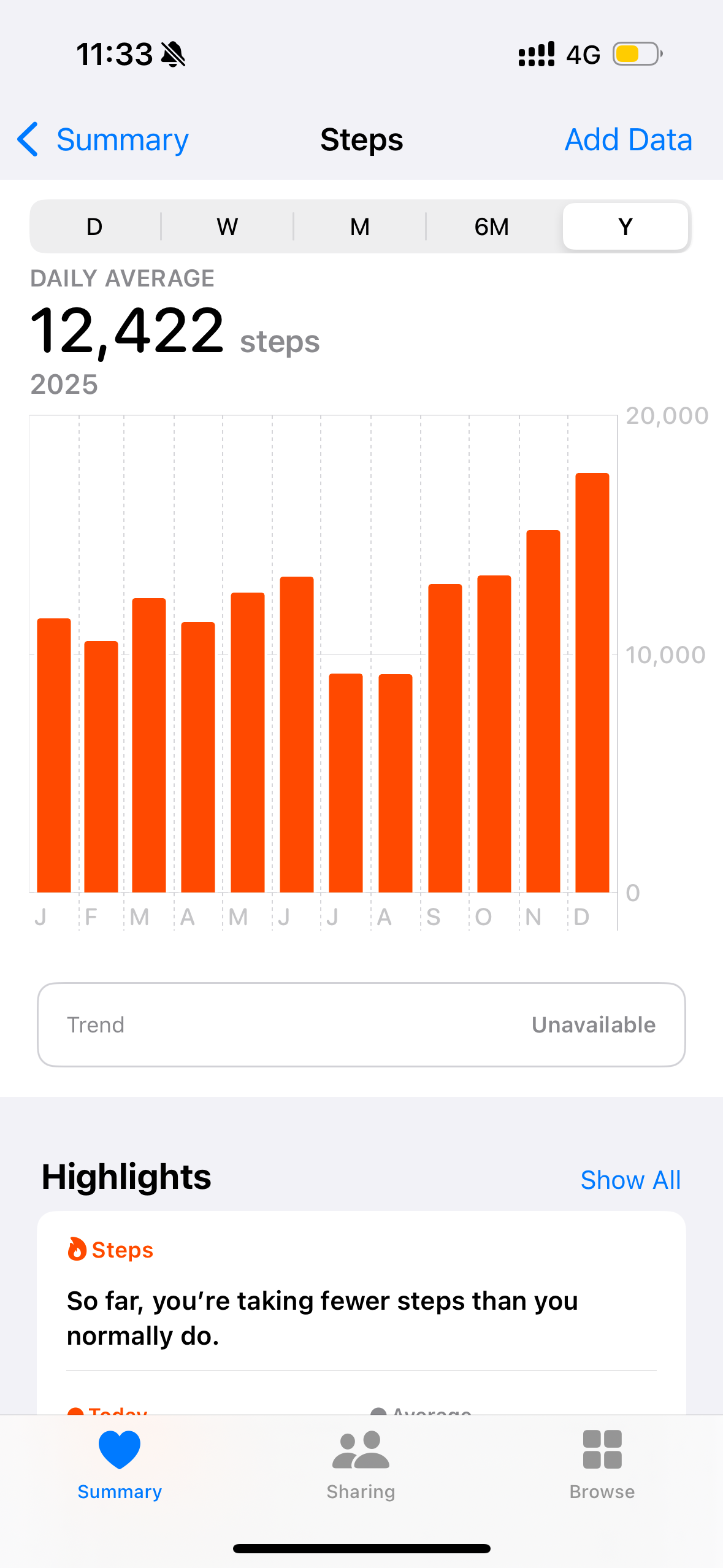
Task: Open the Browse tab
Action: (x=602, y=1465)
